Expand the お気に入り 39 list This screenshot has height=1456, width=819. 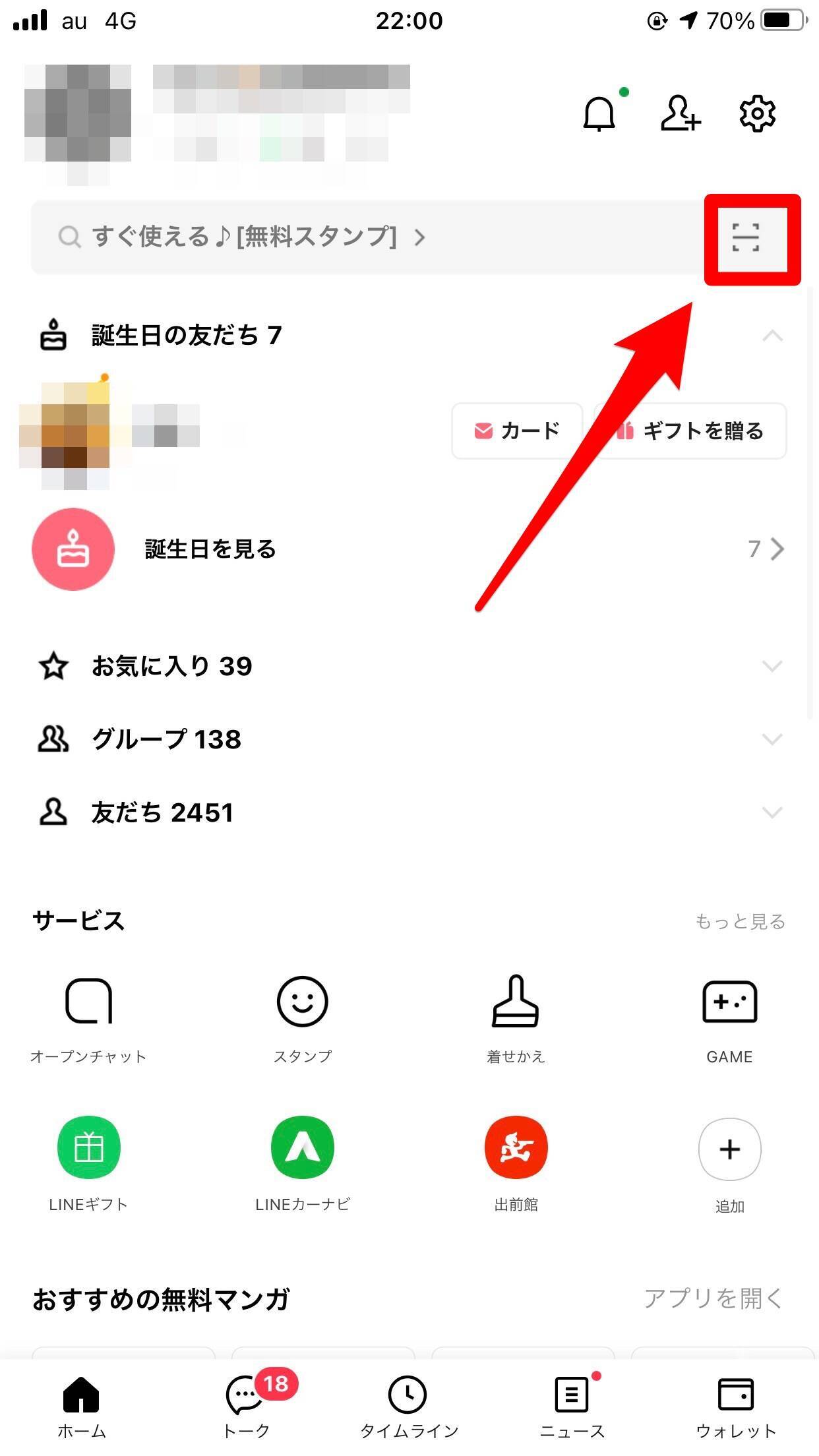pyautogui.click(x=772, y=666)
